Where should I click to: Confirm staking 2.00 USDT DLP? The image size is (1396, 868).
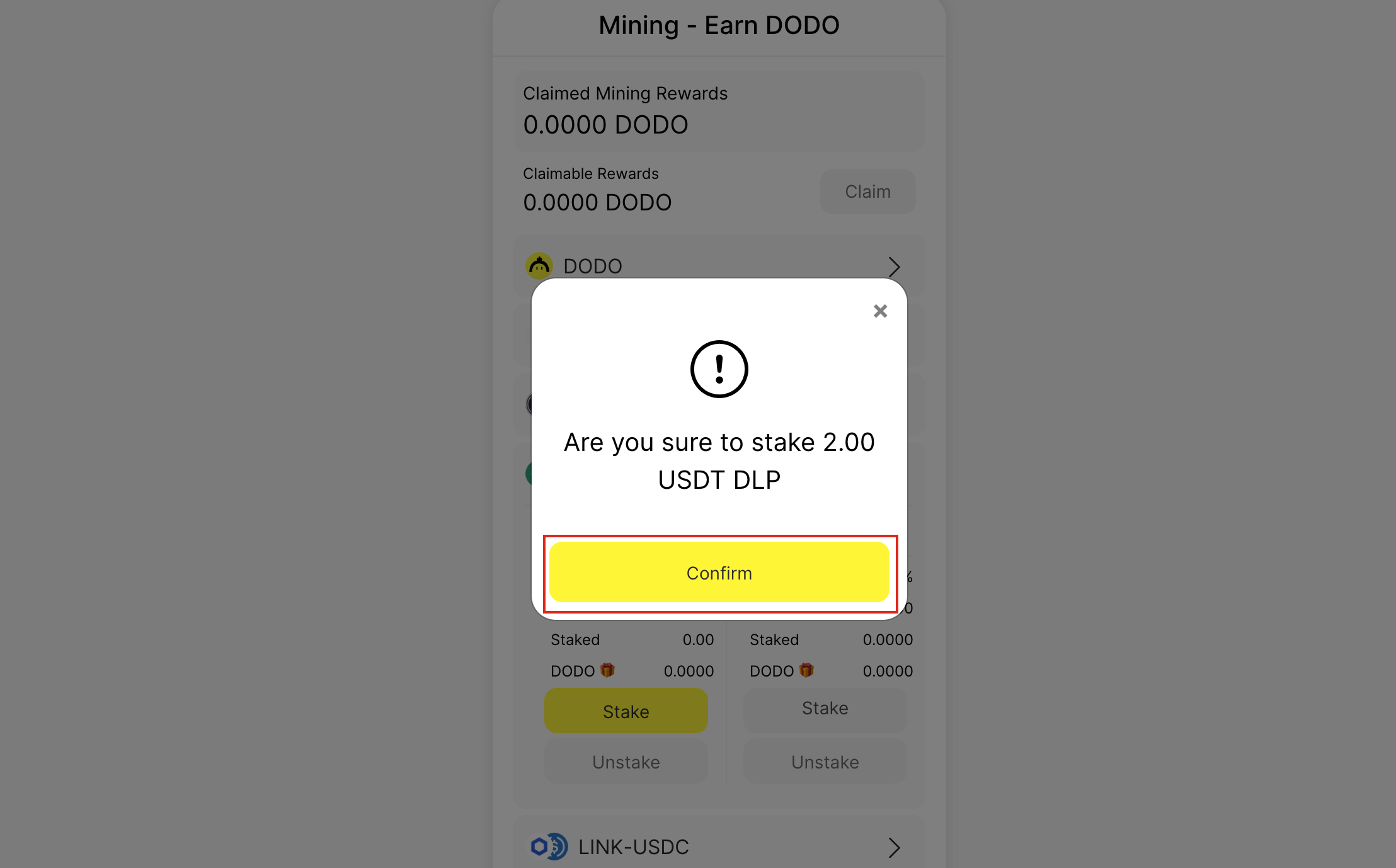coord(719,573)
